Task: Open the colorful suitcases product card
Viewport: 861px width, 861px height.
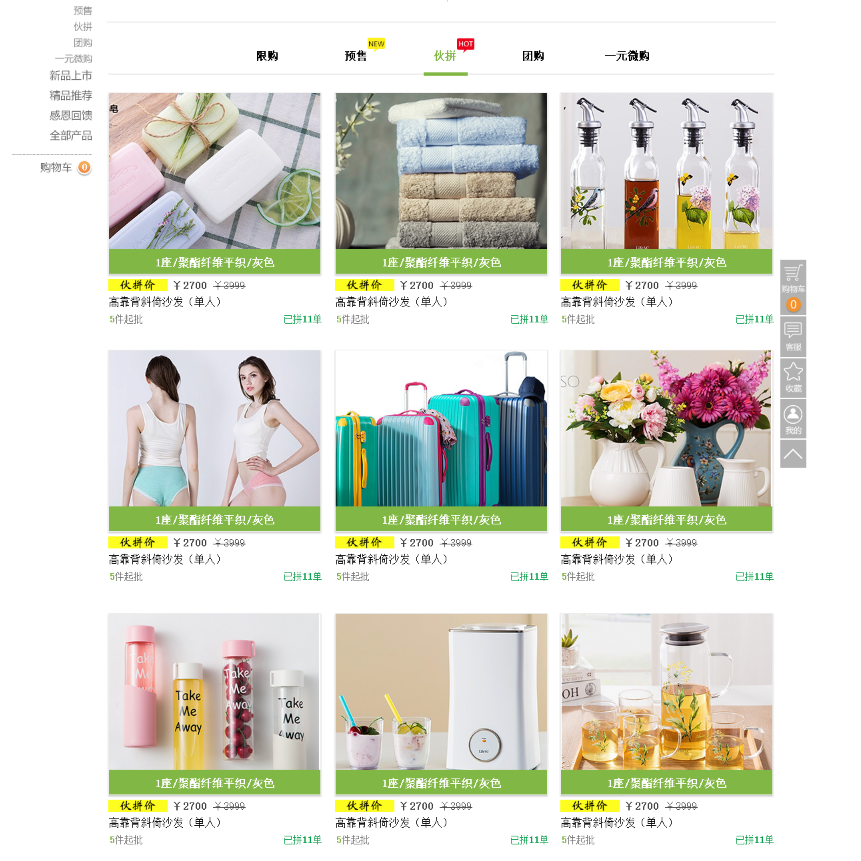Action: [441, 428]
